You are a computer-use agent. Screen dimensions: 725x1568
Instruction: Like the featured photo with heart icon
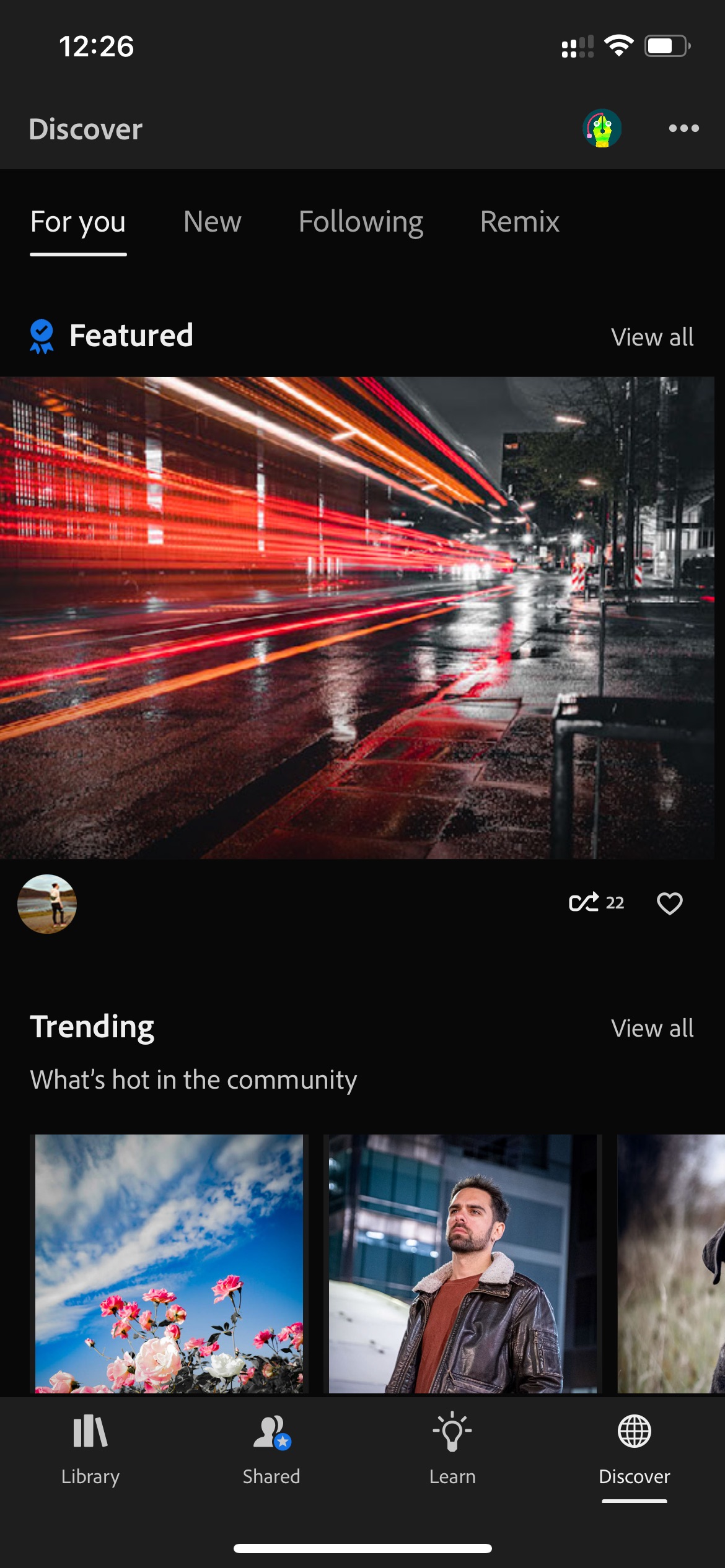tap(669, 904)
